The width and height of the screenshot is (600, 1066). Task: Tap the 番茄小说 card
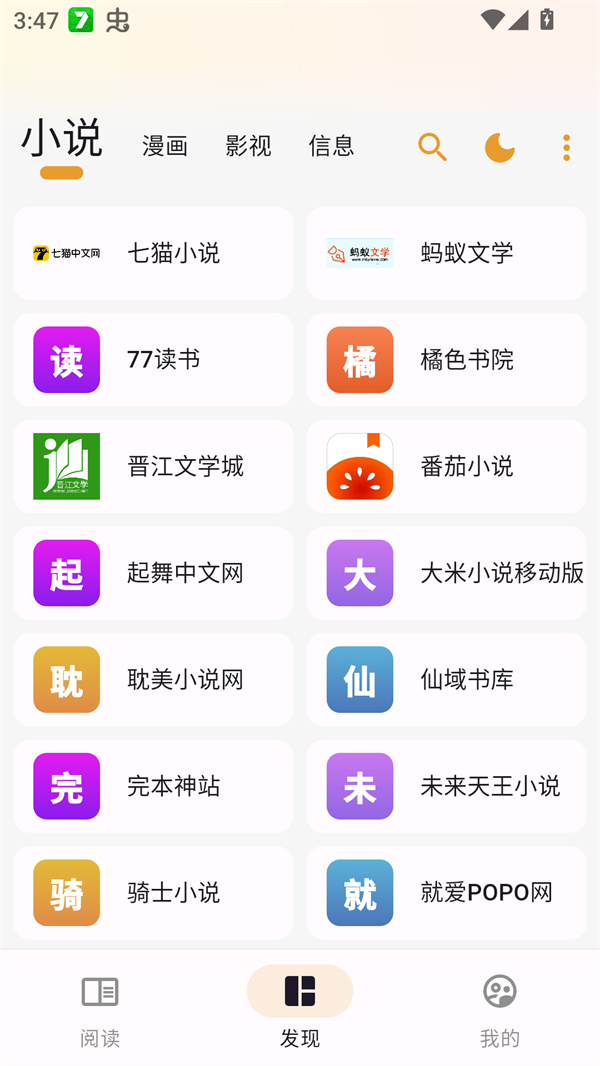(446, 466)
